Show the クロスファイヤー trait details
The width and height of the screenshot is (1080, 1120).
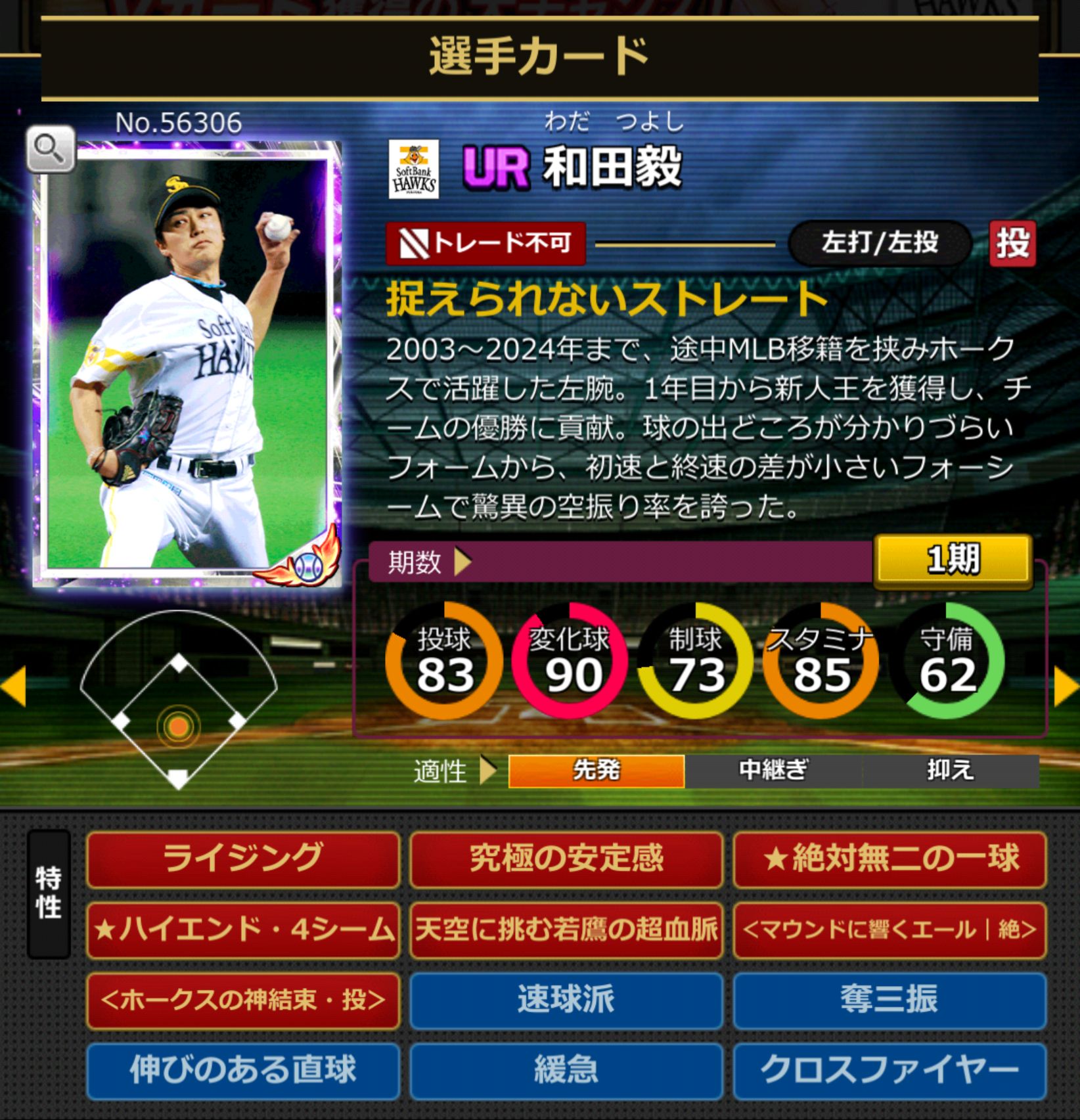(889, 1071)
